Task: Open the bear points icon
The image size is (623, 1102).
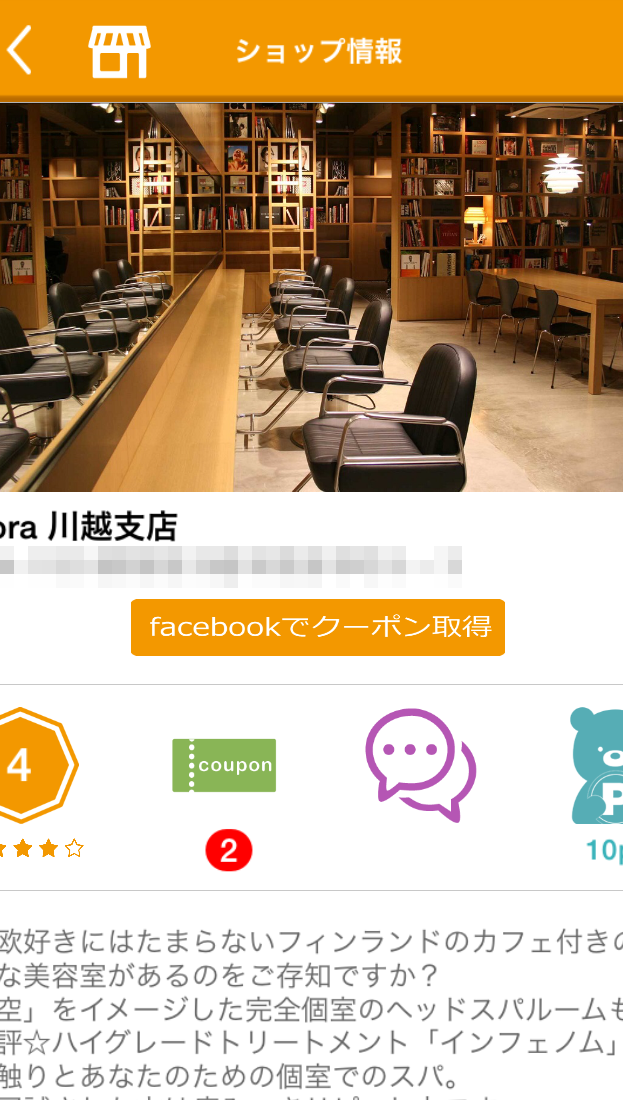Action: (x=598, y=765)
